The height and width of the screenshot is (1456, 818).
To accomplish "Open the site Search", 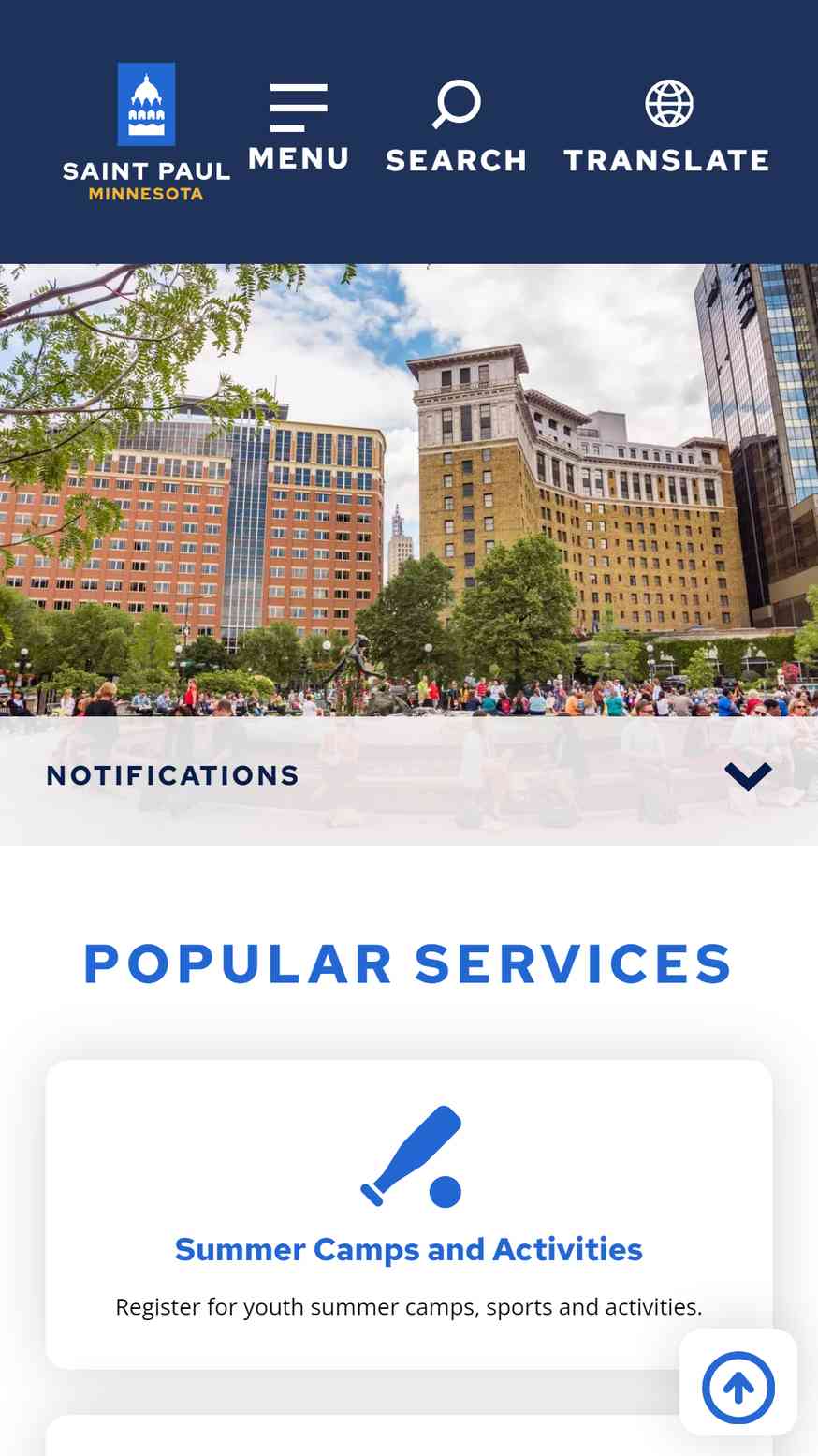I will [x=457, y=128].
